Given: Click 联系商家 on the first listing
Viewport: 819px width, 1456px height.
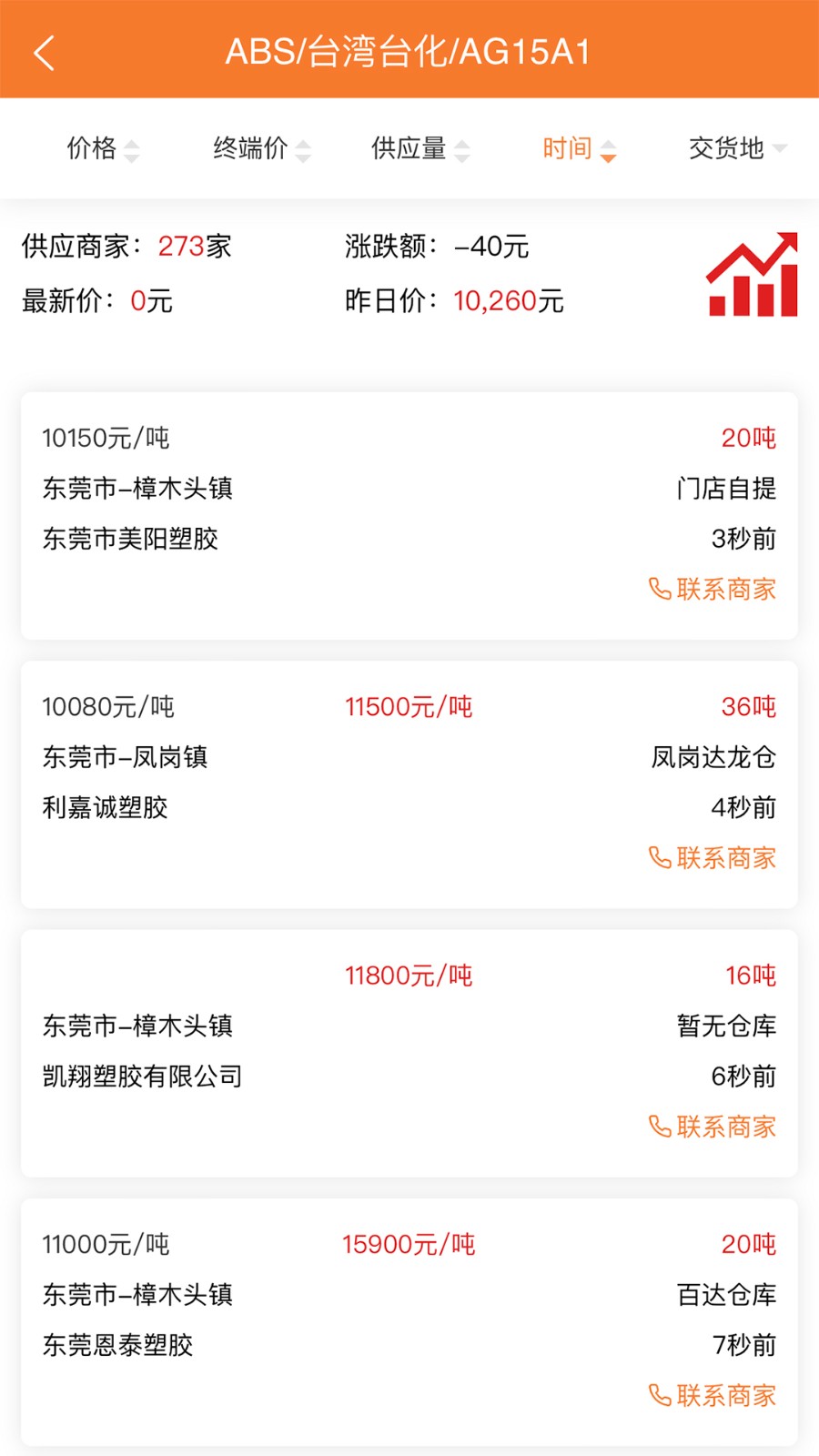Looking at the screenshot, I should [722, 590].
